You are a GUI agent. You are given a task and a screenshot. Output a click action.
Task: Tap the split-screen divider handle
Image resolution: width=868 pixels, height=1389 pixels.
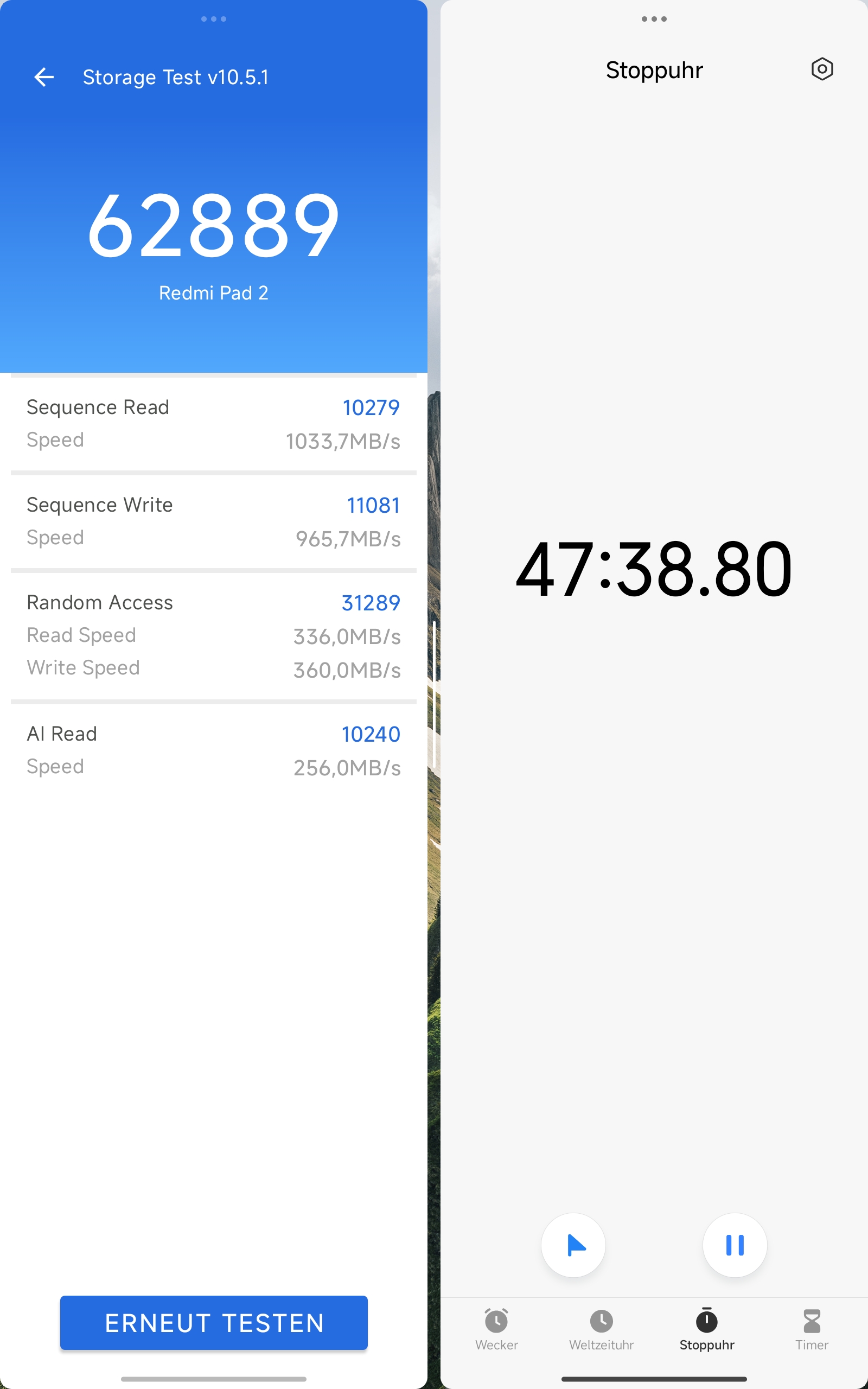point(434,694)
